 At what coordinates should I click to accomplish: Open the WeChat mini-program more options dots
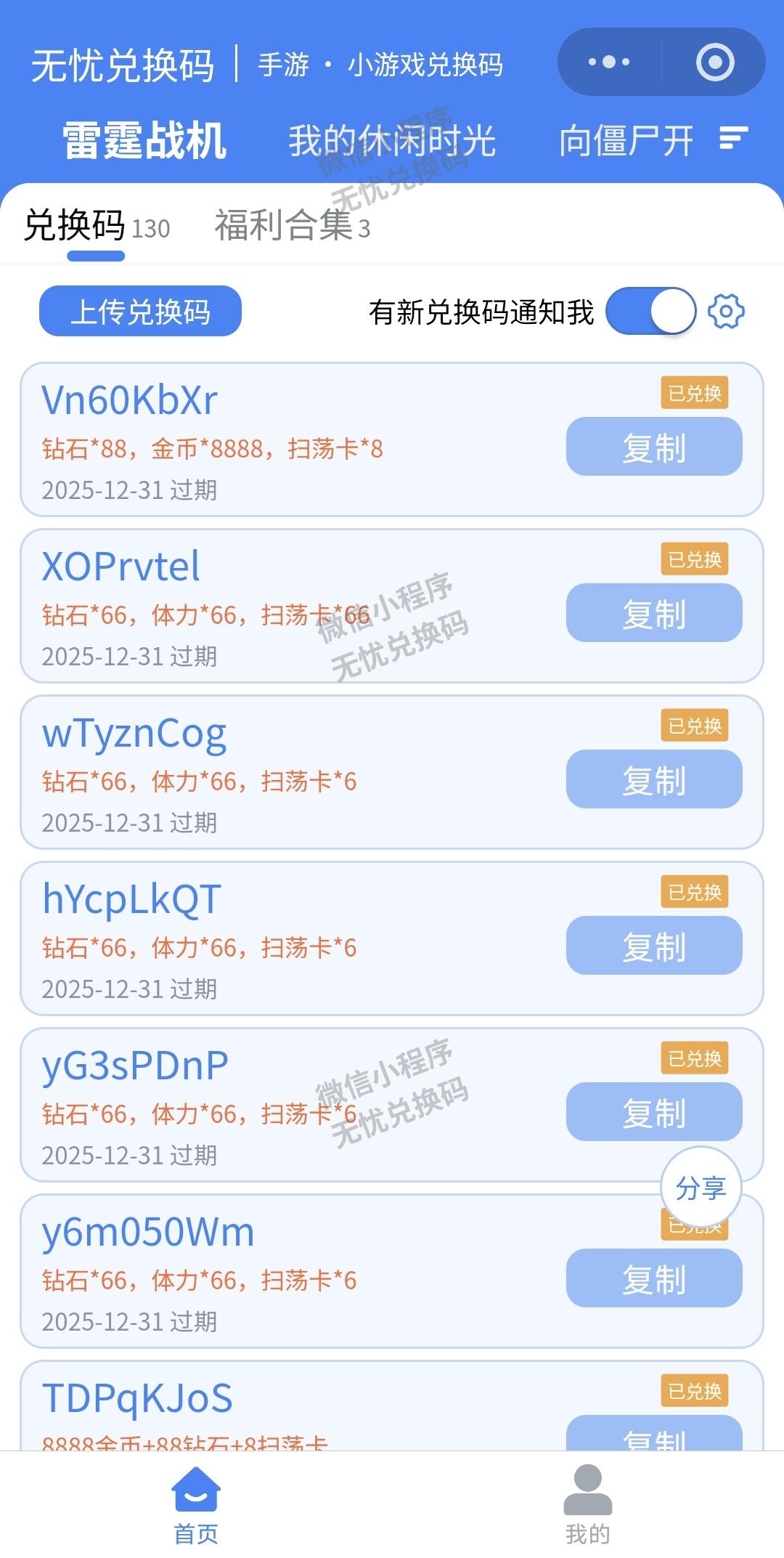612,62
